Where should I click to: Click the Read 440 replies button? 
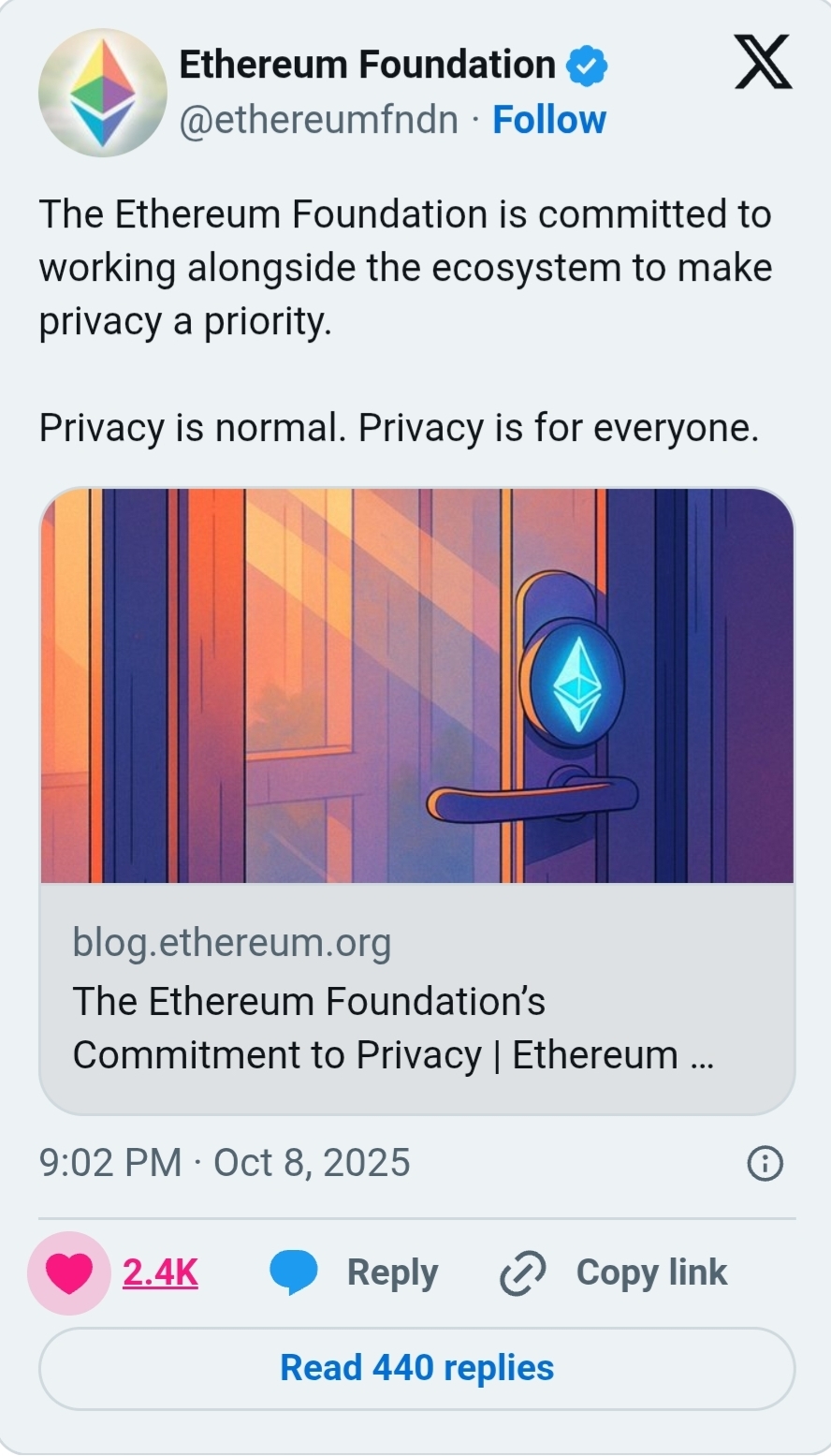[415, 1367]
